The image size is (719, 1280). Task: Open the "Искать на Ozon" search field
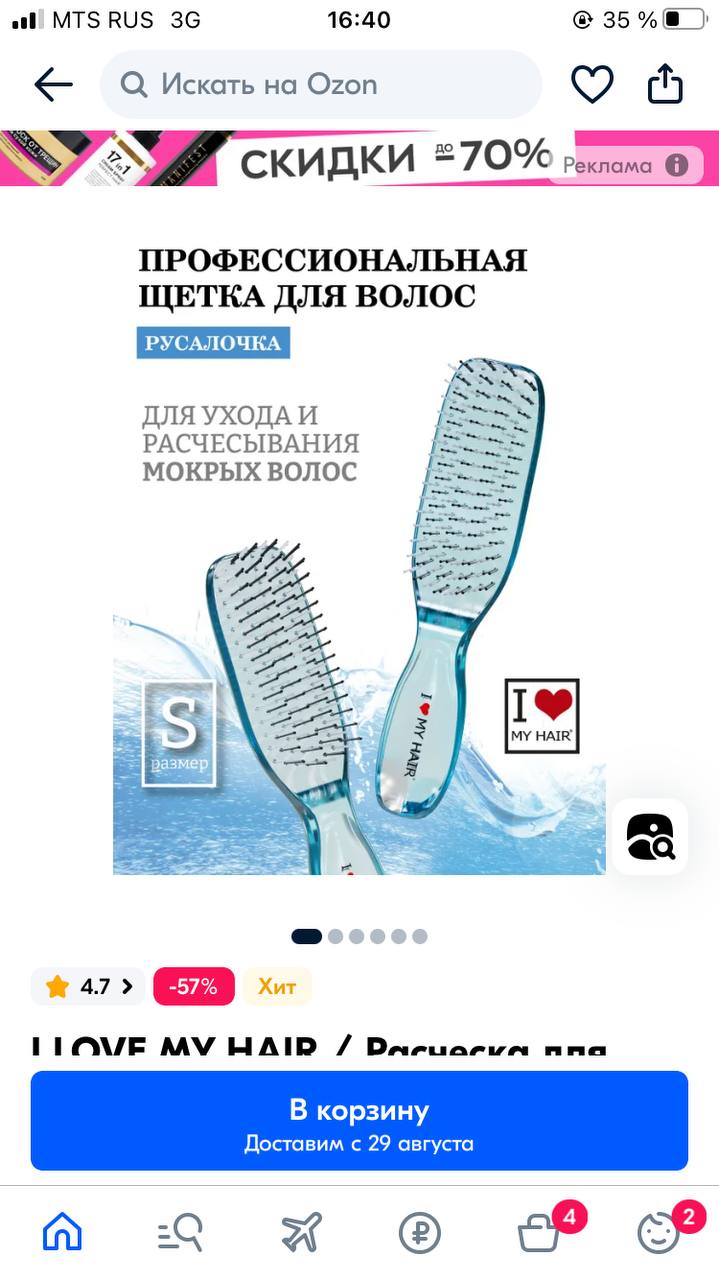pyautogui.click(x=320, y=85)
